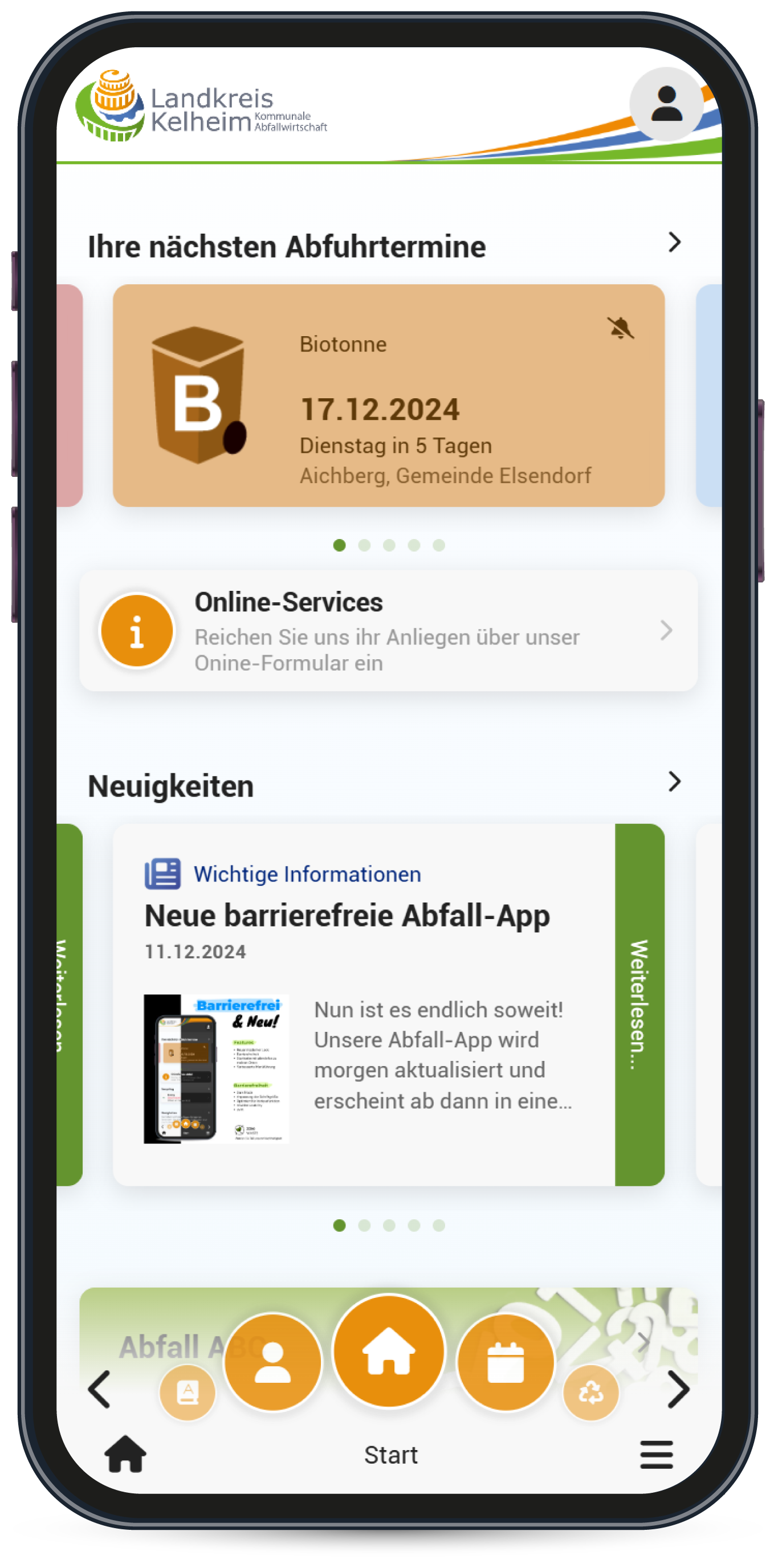Open Online-Services

coord(389,630)
